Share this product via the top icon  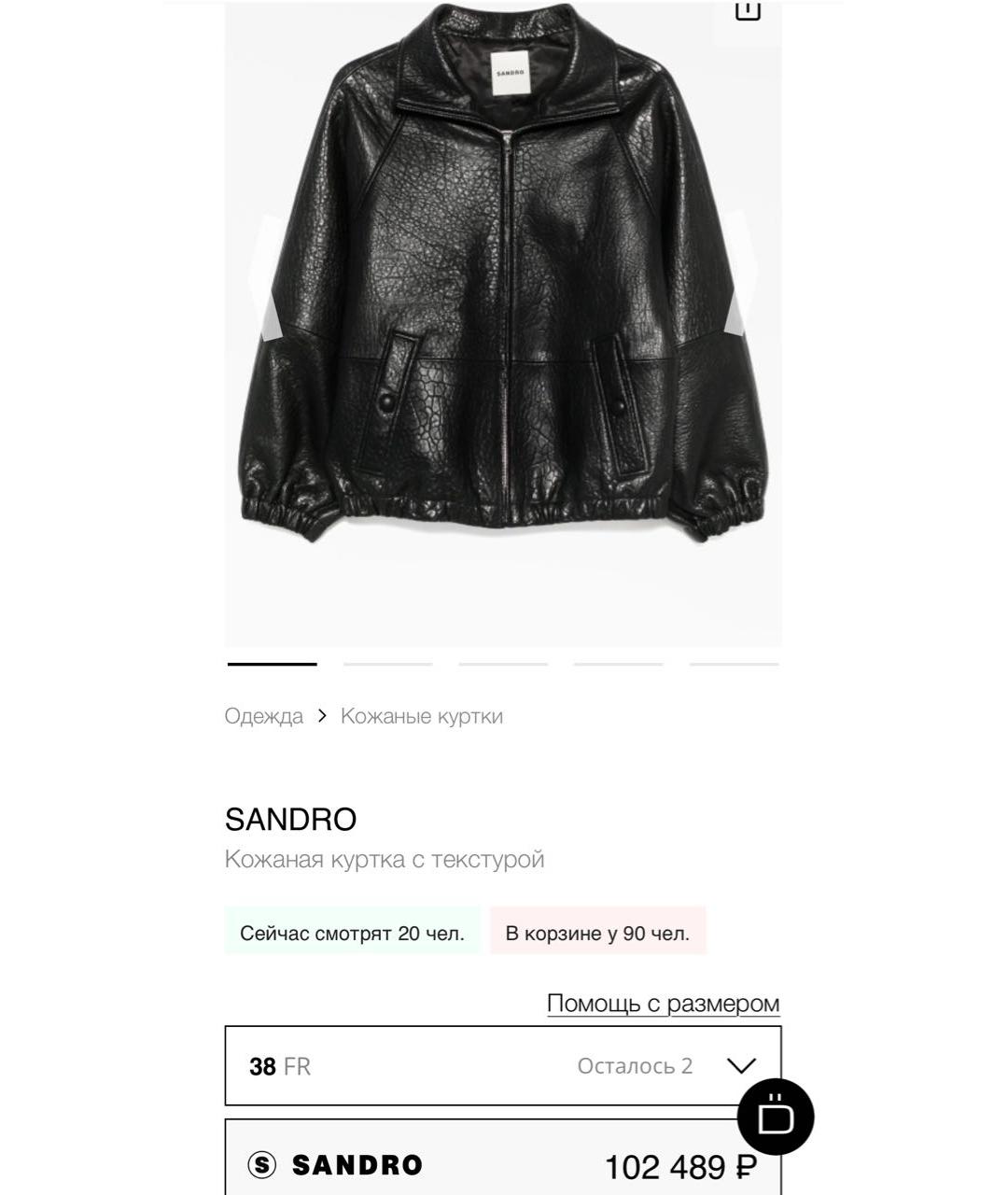[748, 12]
